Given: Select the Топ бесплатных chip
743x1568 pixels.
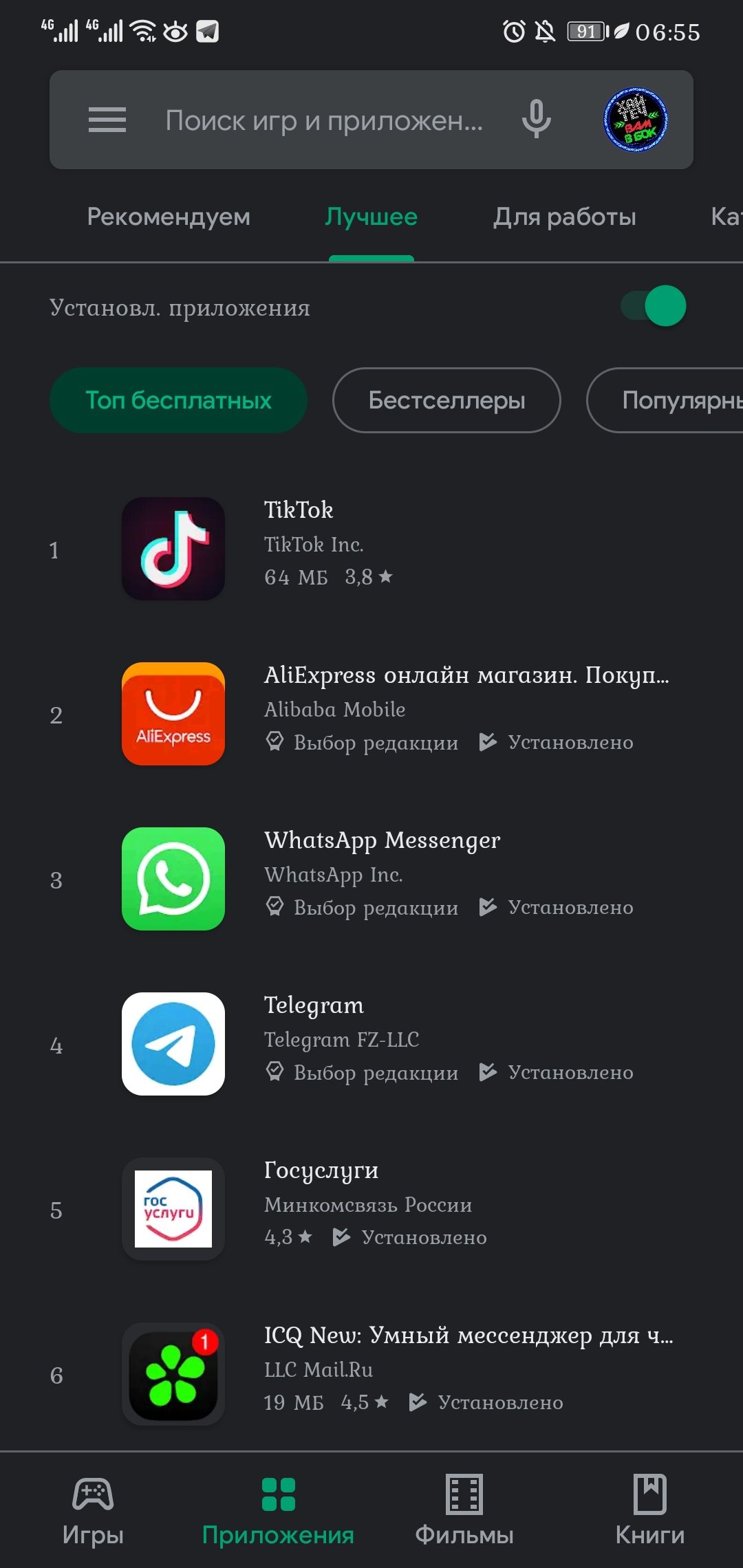Looking at the screenshot, I should 178,400.
